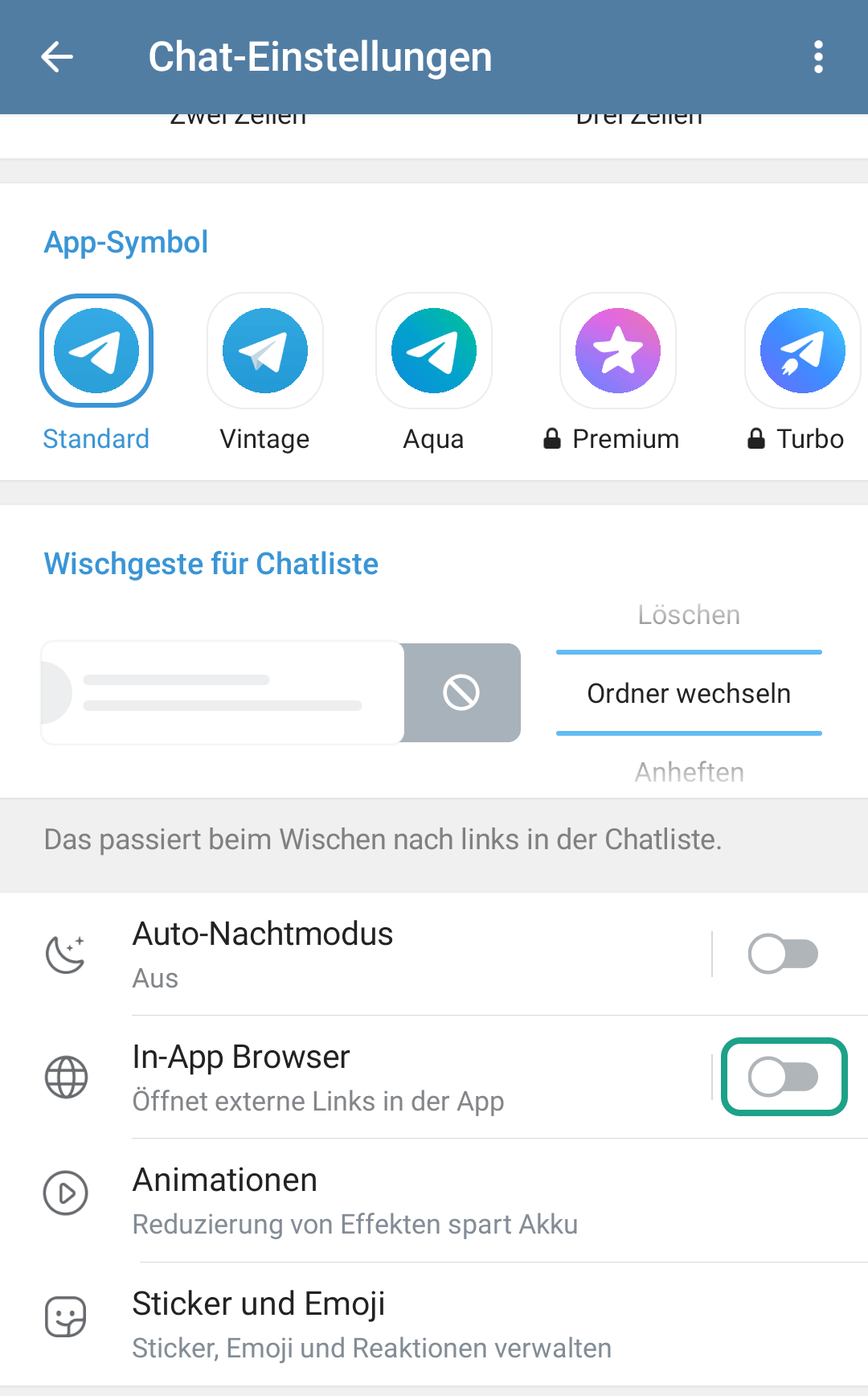Open the three-dot overflow menu
Viewport: 868px width, 1396px height.
[818, 56]
